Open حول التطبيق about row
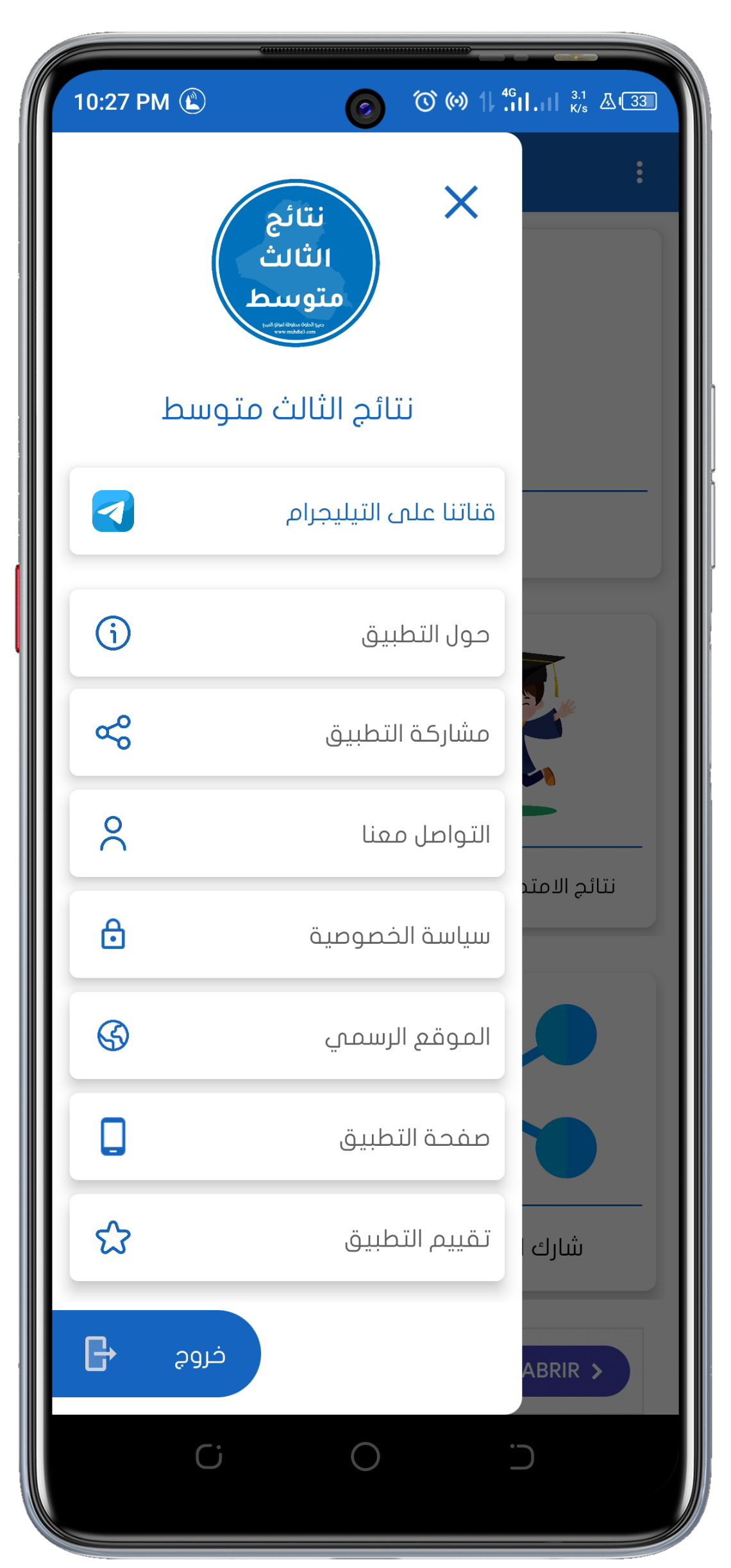The image size is (731, 1568). [x=287, y=633]
